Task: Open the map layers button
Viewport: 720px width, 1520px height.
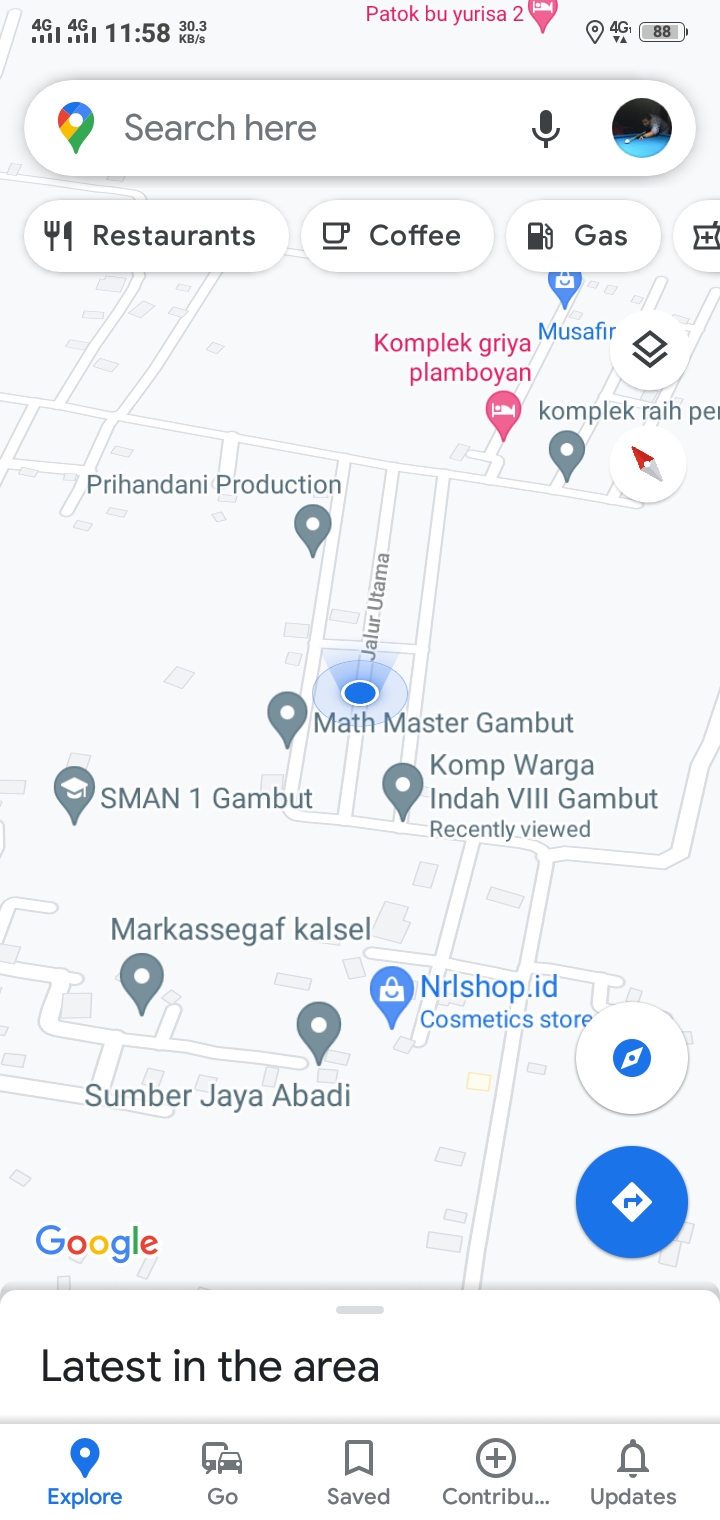Action: coord(649,350)
